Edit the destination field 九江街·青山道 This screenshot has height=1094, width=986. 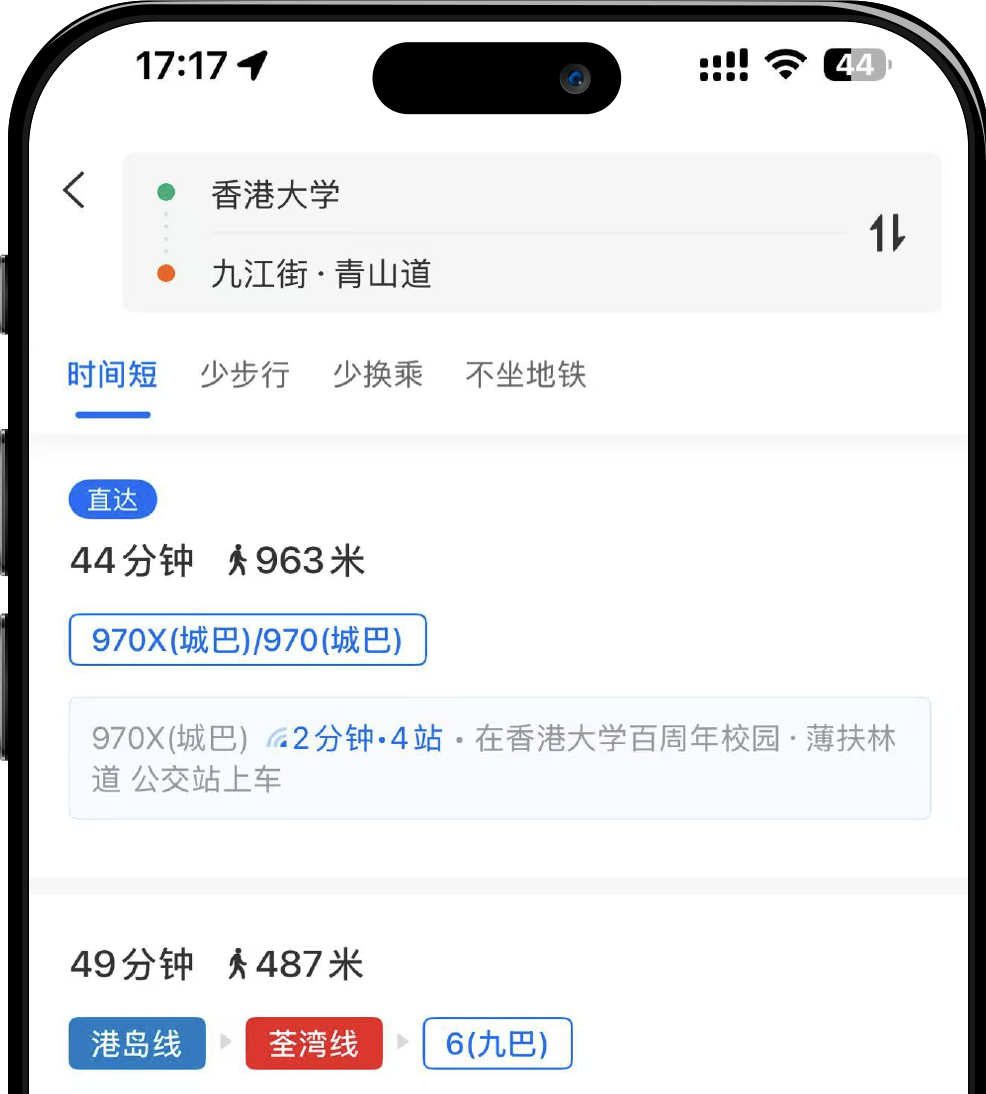tap(321, 274)
